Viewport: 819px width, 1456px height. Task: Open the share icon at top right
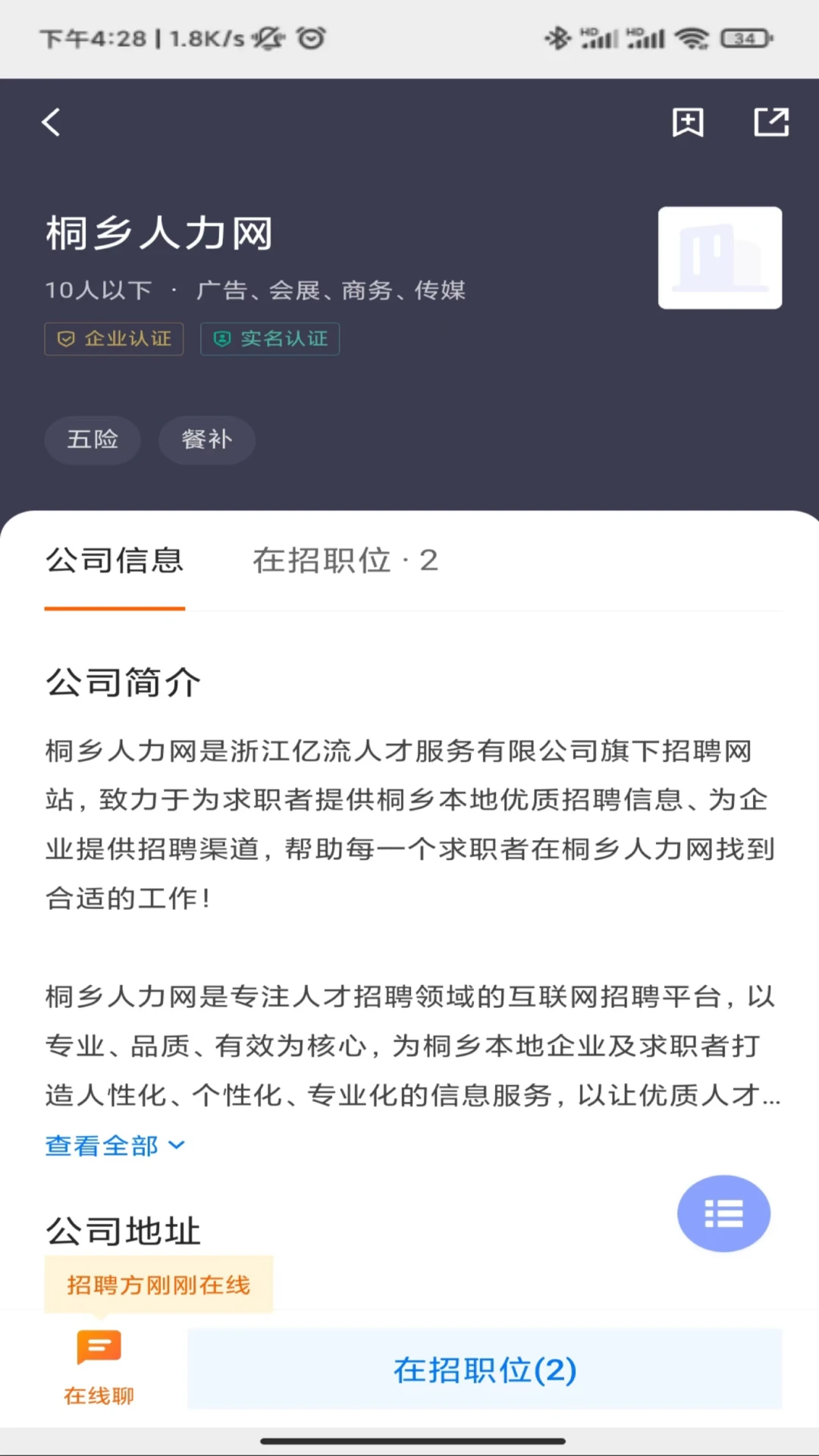(x=771, y=122)
